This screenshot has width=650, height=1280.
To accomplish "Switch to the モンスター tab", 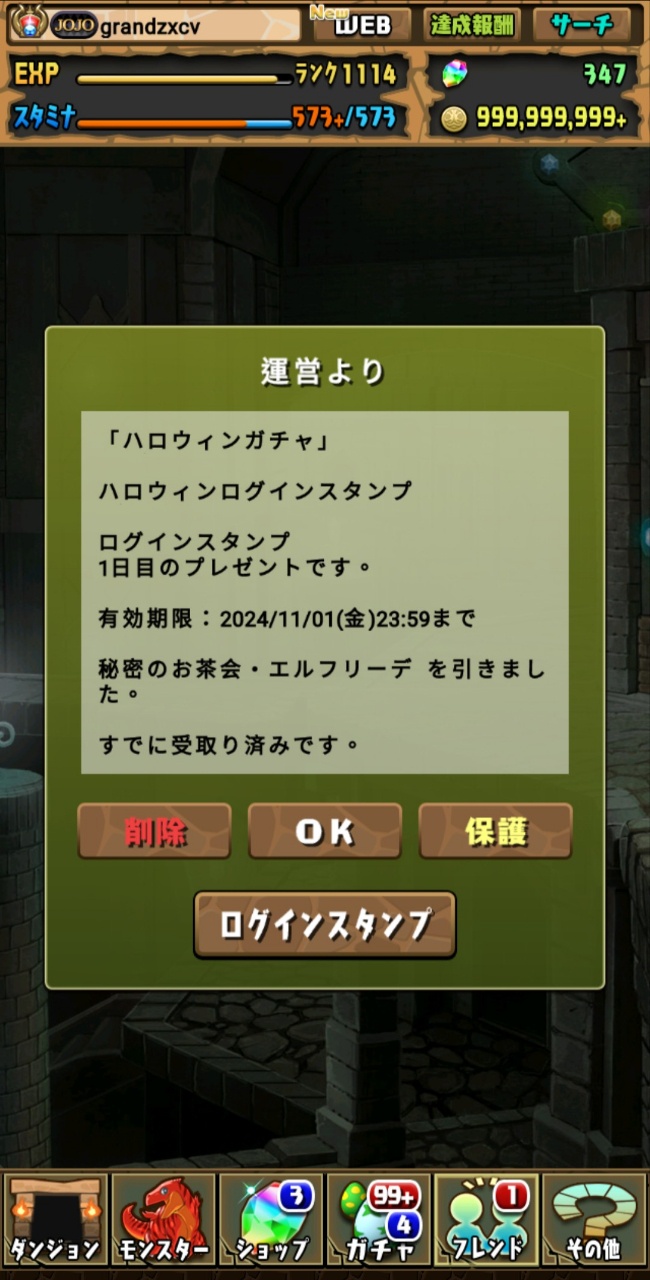I will (x=164, y=1219).
